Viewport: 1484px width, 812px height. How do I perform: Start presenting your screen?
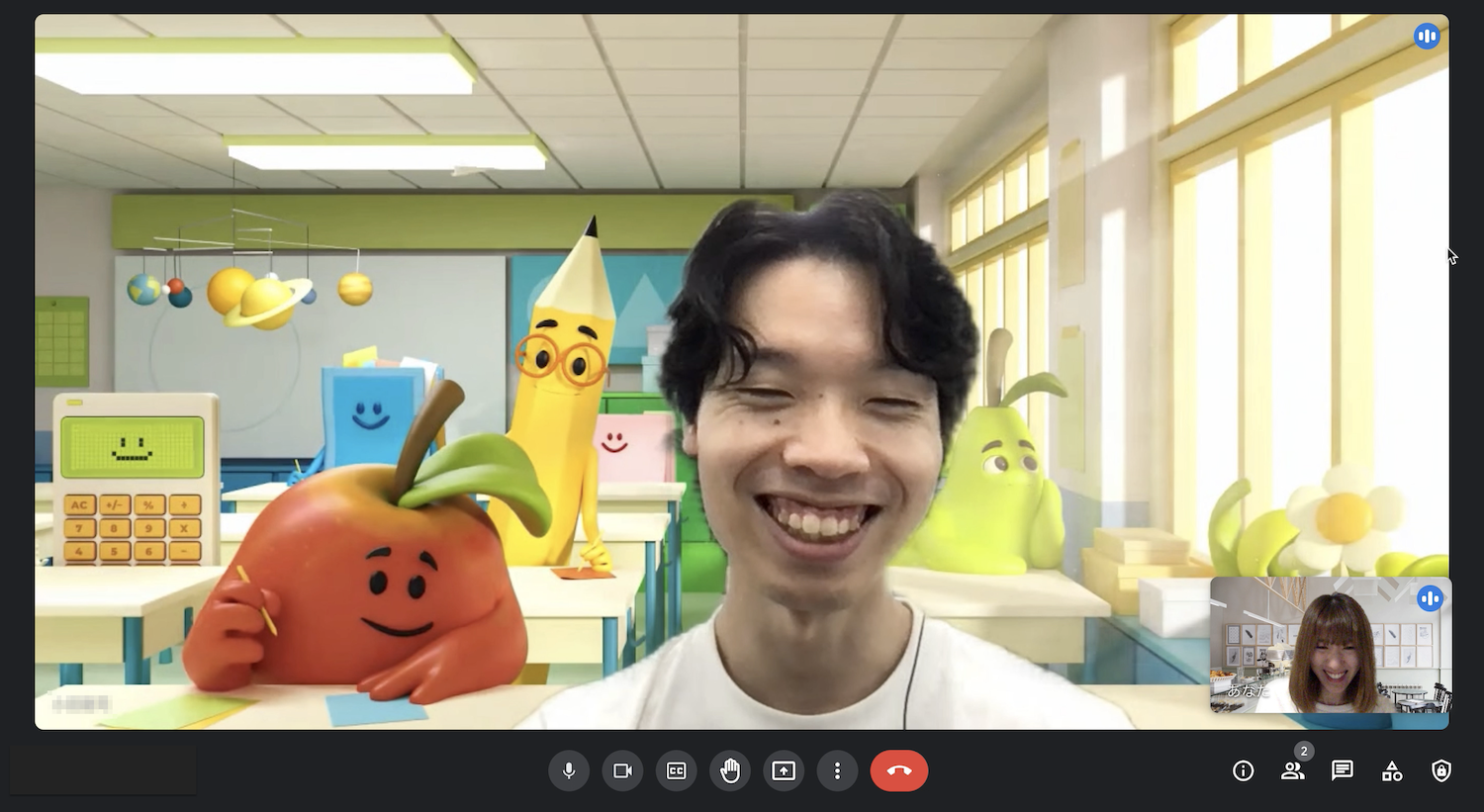coord(784,770)
